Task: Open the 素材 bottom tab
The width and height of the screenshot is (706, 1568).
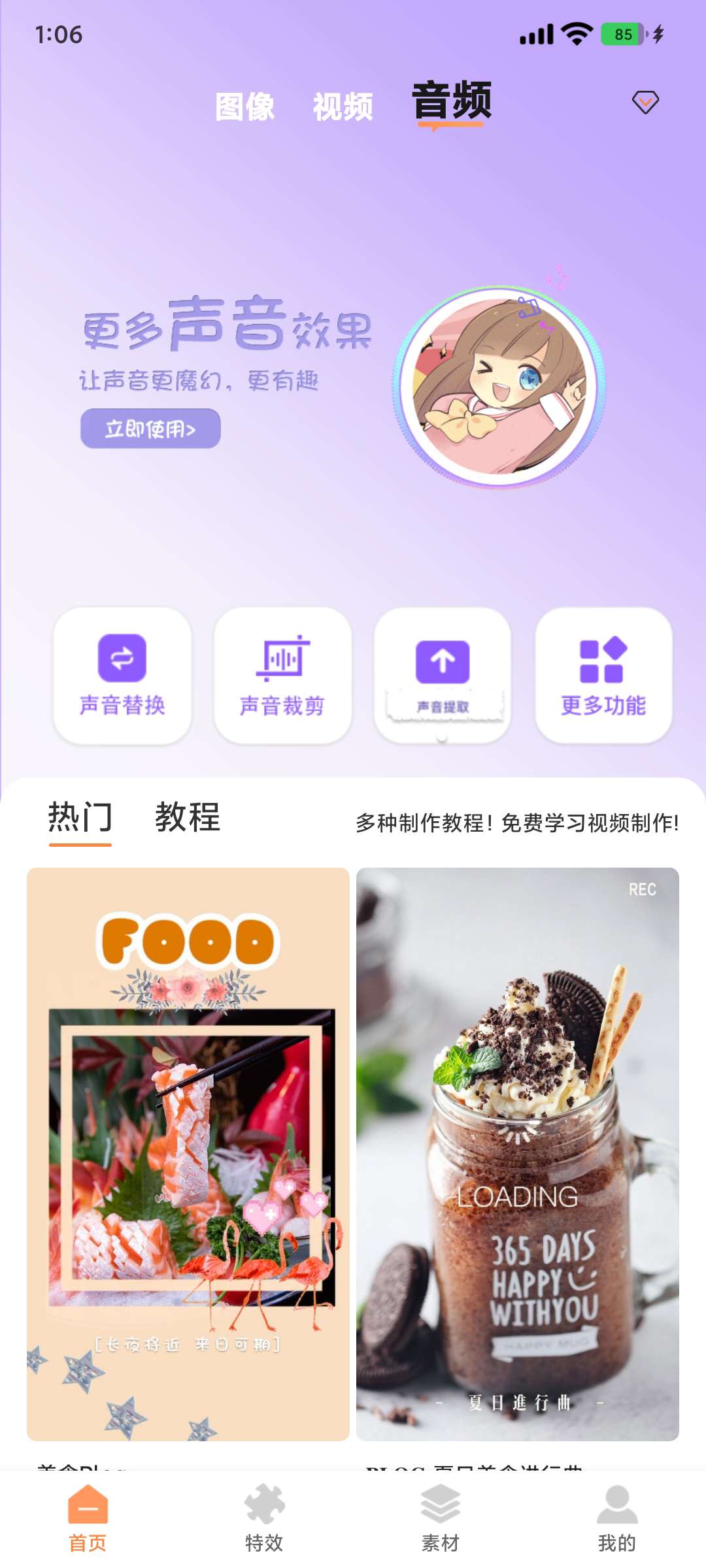Action: pos(441,1518)
